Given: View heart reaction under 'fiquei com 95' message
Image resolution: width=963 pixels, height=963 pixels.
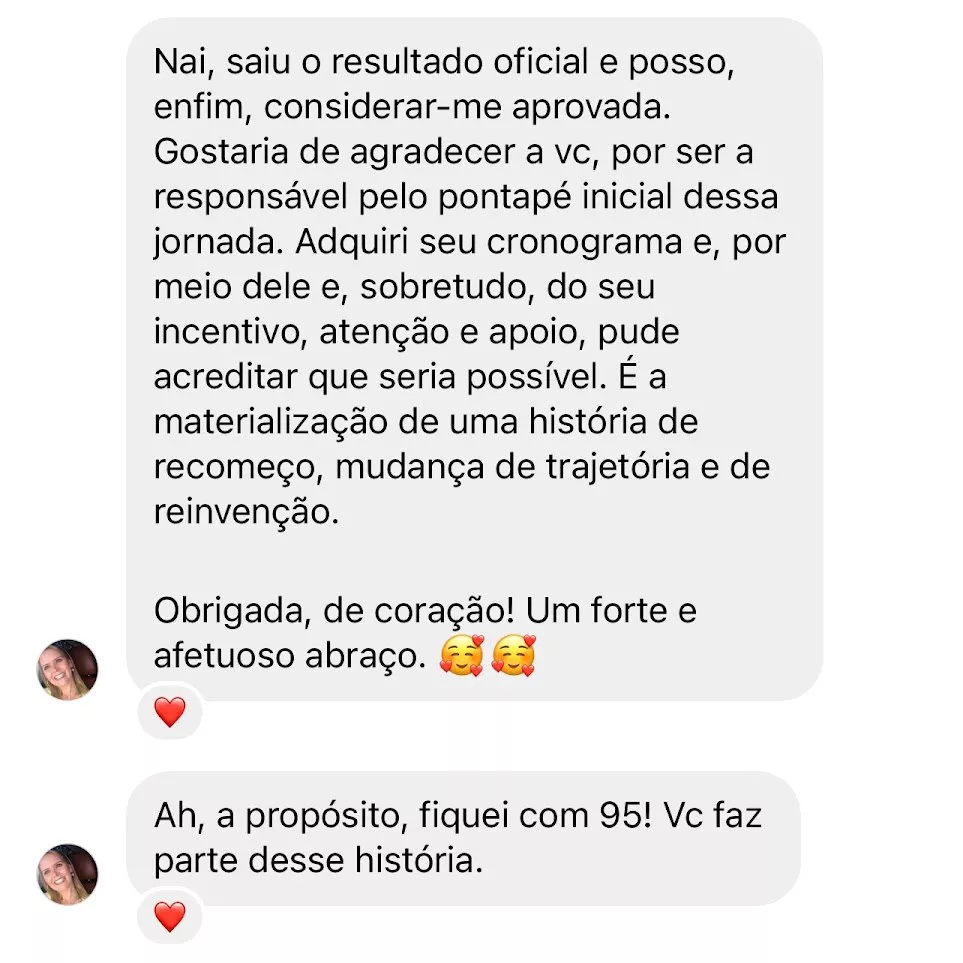Looking at the screenshot, I should point(170,915).
